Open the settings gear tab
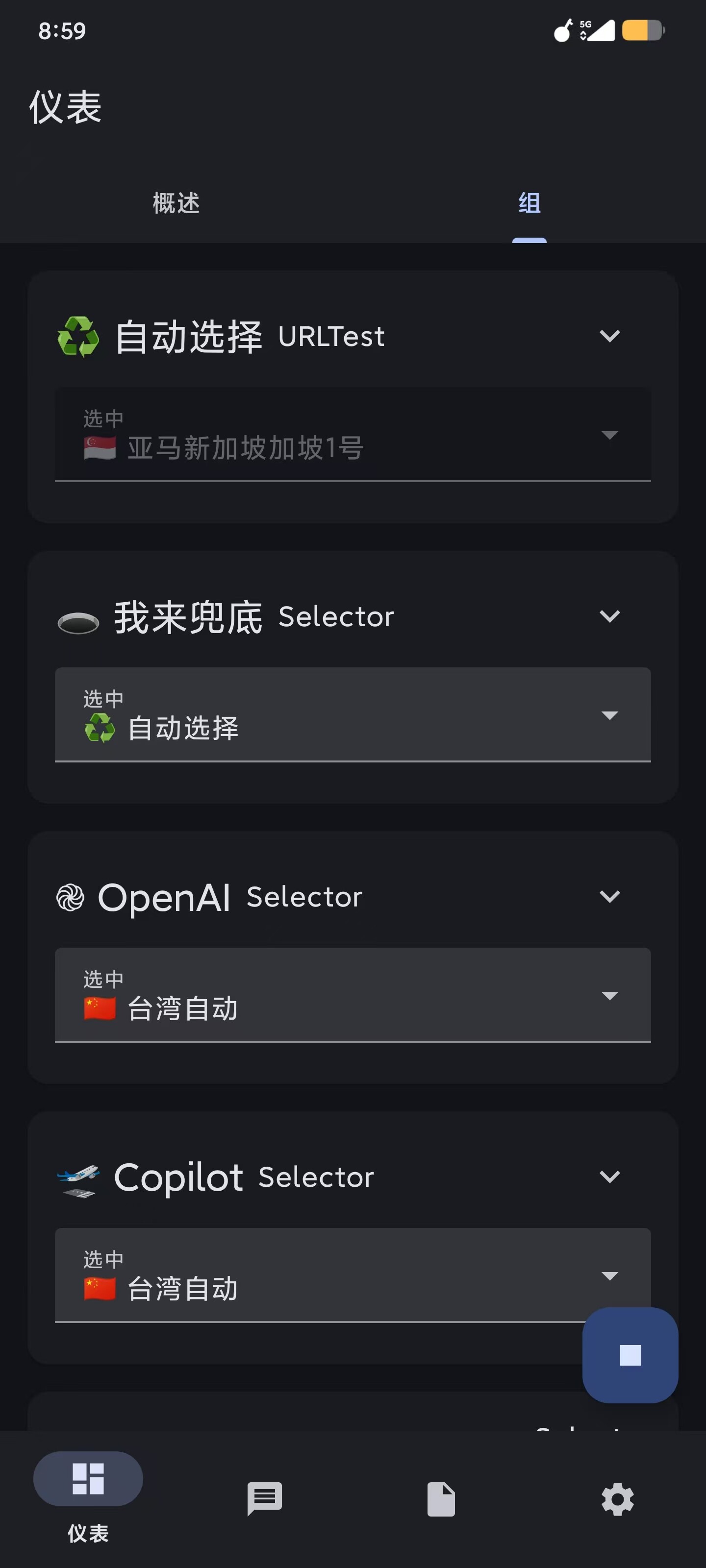Viewport: 706px width, 1568px height. [x=618, y=1498]
